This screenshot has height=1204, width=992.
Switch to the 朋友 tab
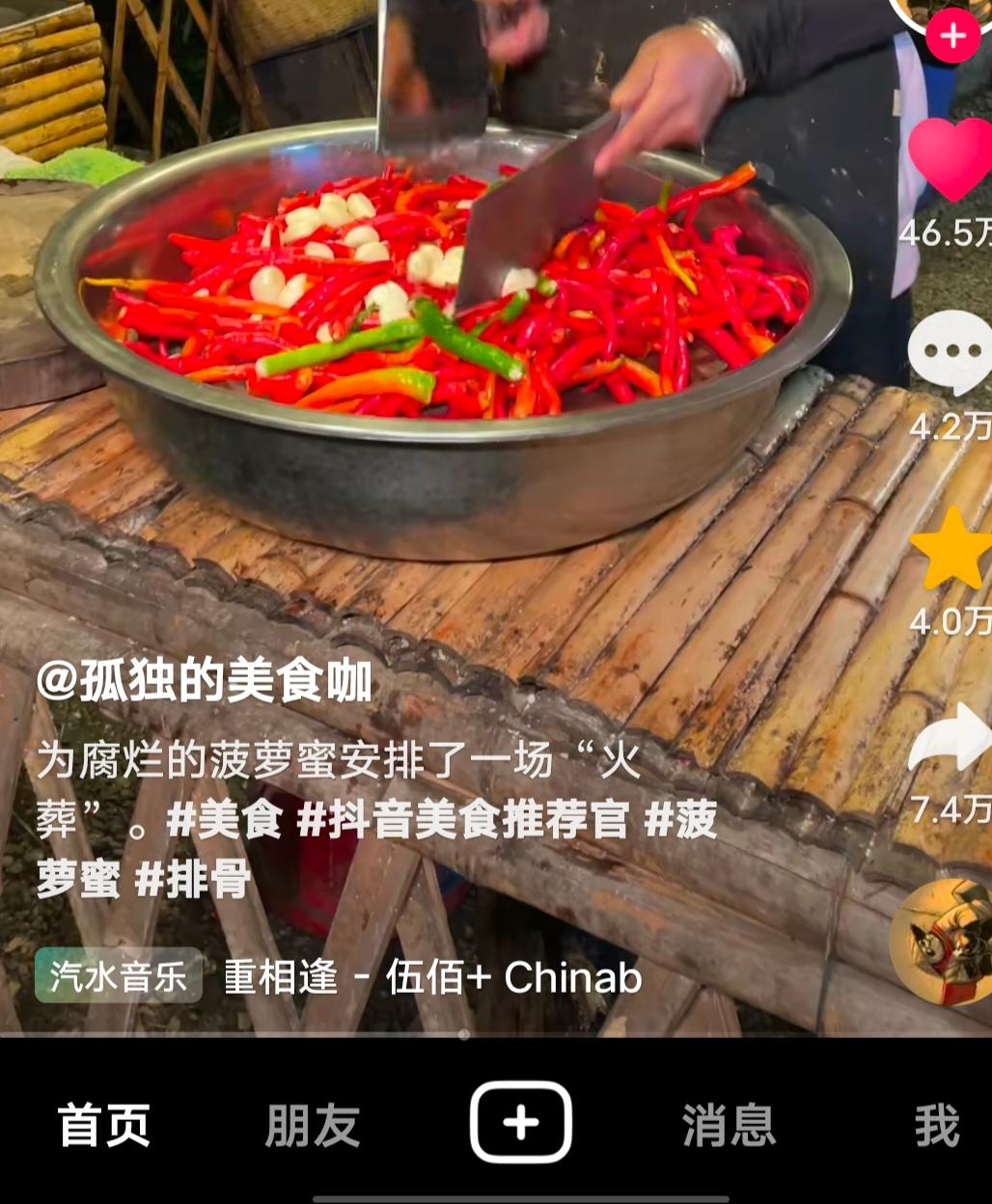pos(313,1125)
